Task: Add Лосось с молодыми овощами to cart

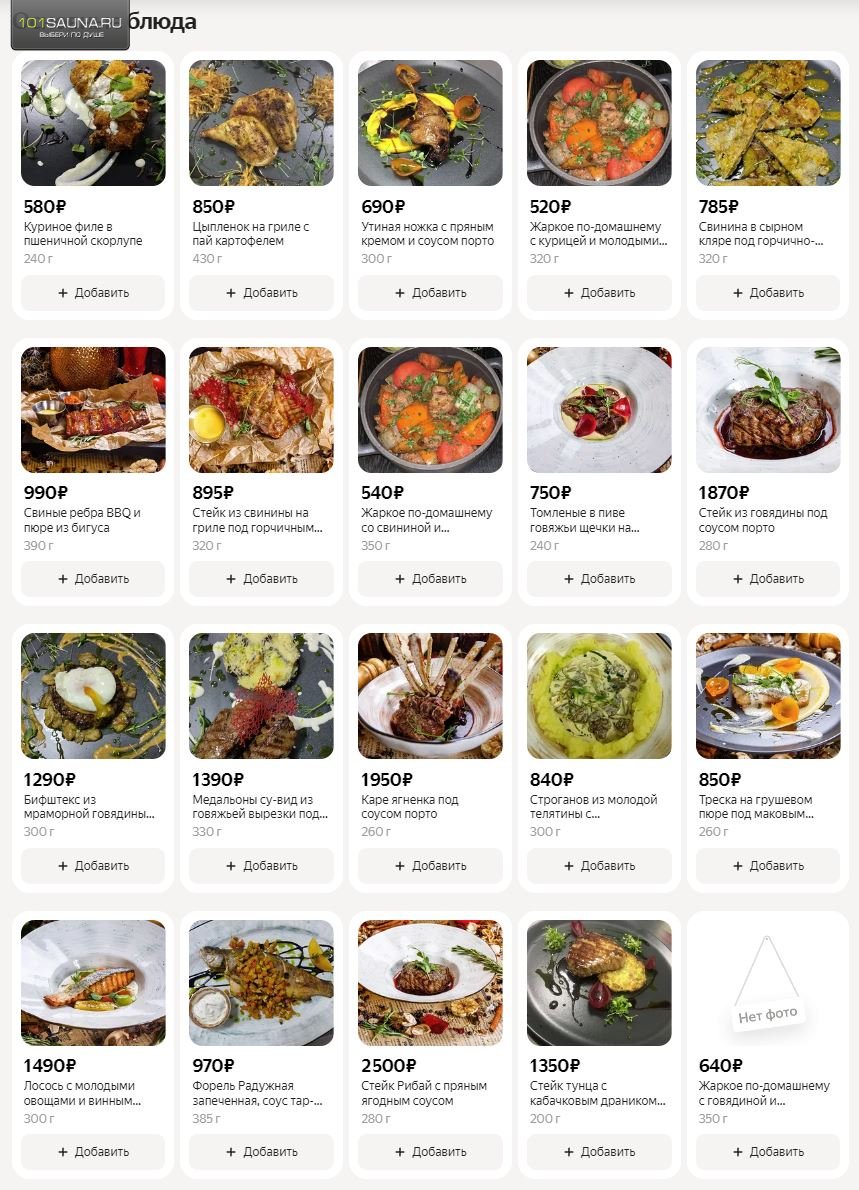Action: [93, 1152]
